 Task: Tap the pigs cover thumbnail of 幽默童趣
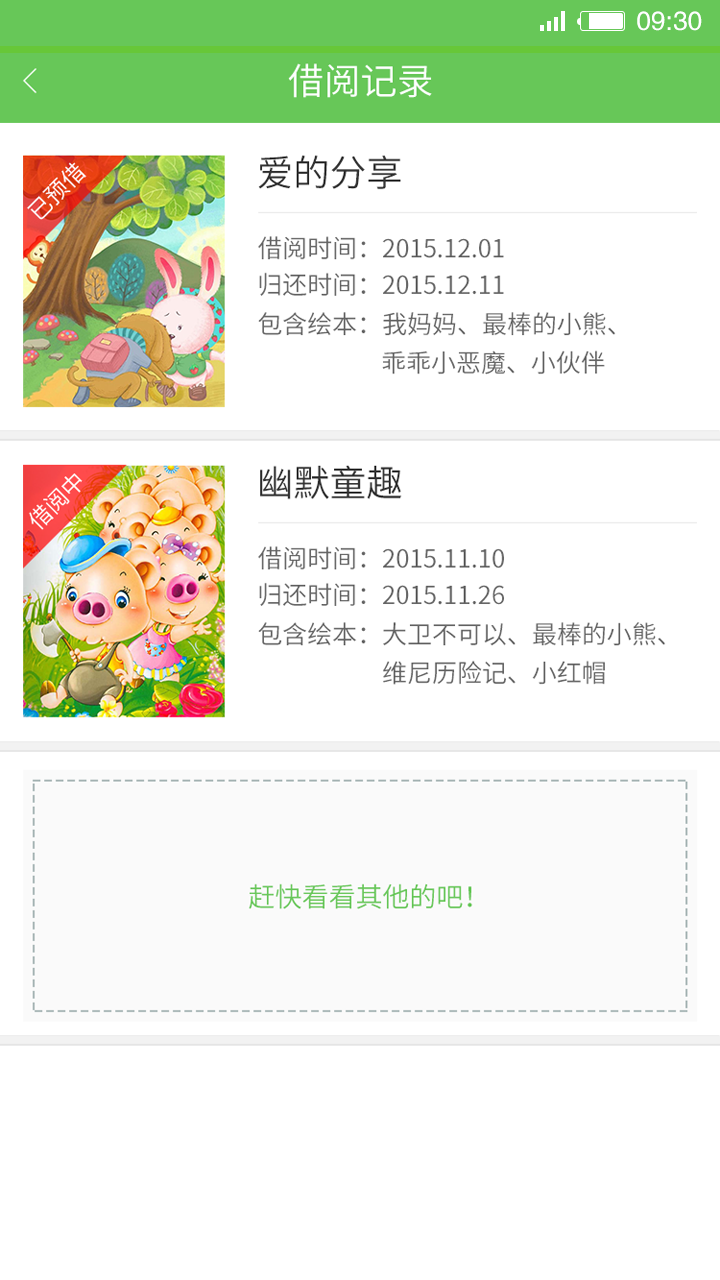[x=123, y=592]
